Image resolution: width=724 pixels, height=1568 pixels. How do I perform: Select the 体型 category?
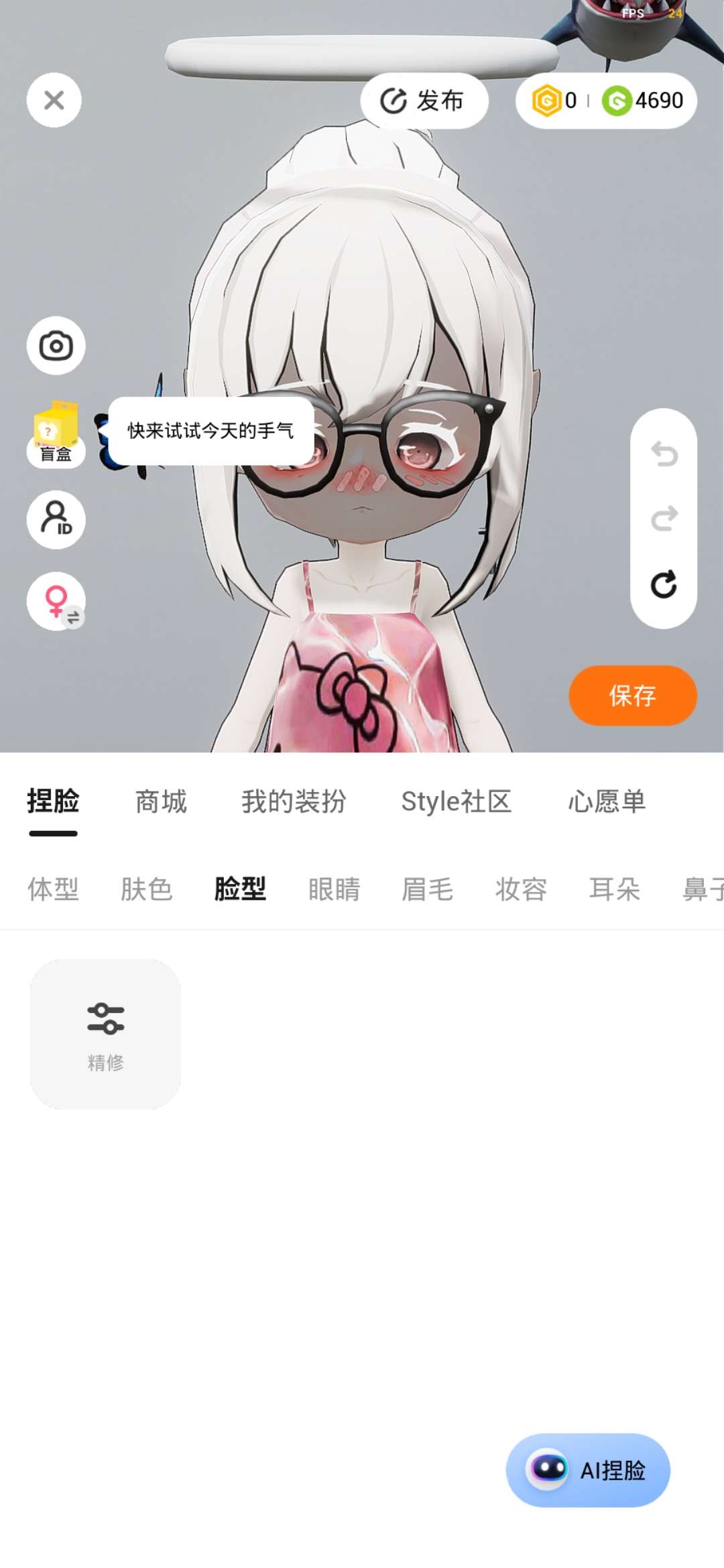point(53,889)
